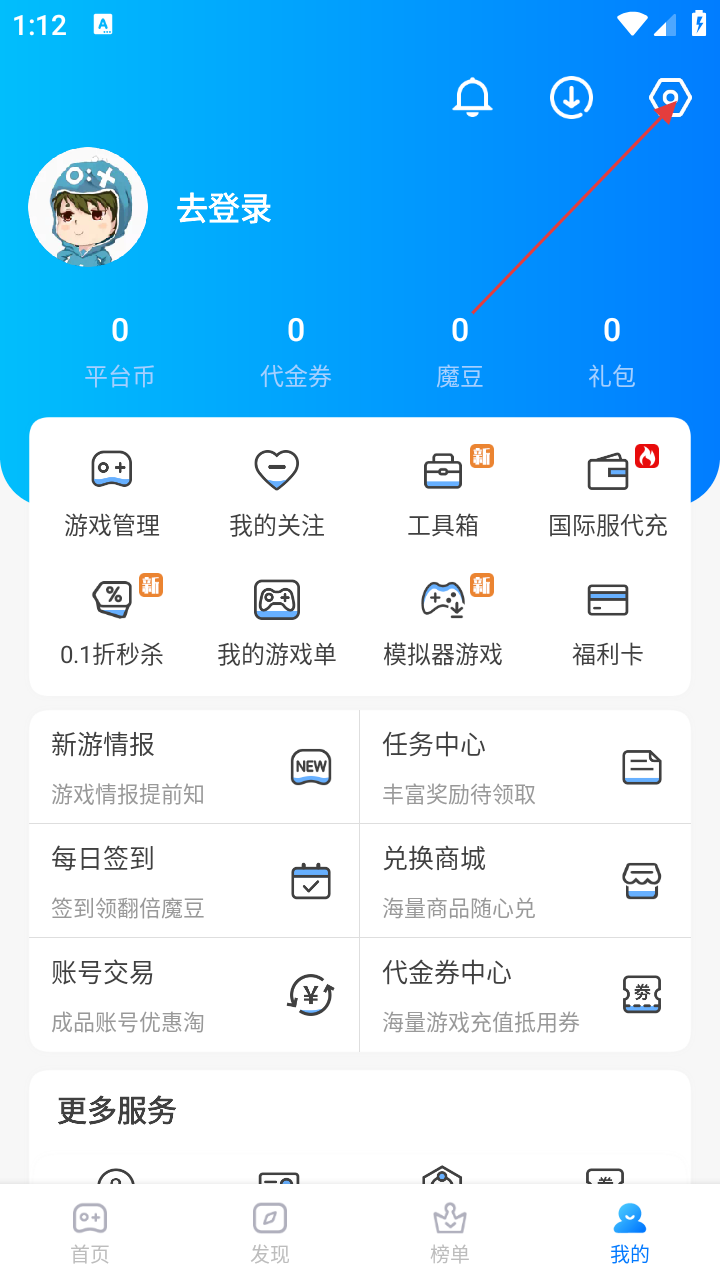The width and height of the screenshot is (720, 1280).
Task: Open the download manager icon
Action: pyautogui.click(x=571, y=98)
